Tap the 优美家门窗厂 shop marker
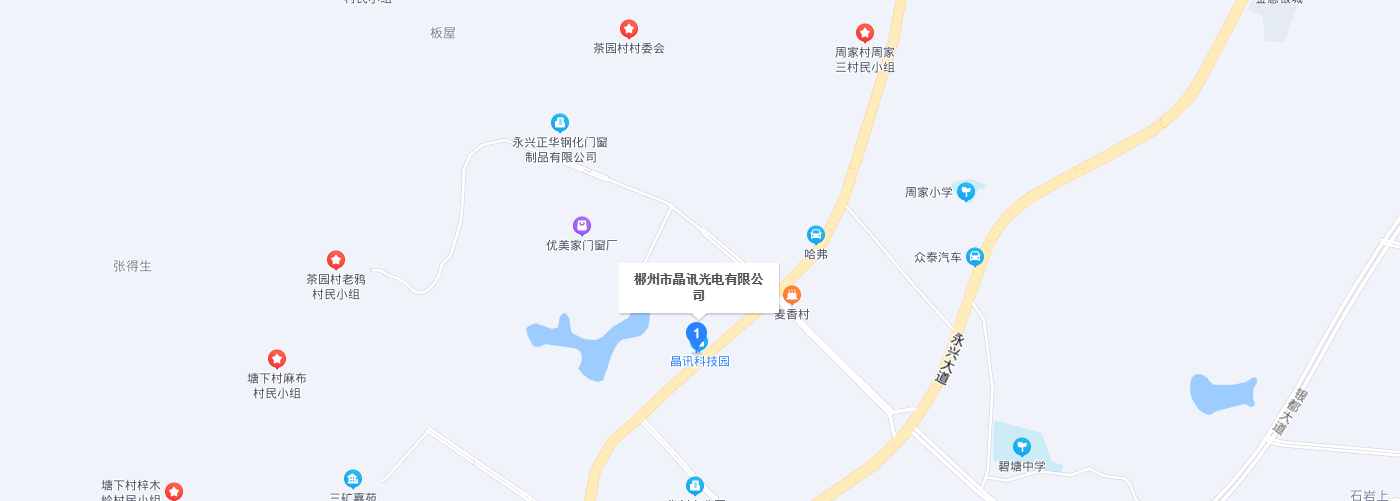 coord(581,226)
